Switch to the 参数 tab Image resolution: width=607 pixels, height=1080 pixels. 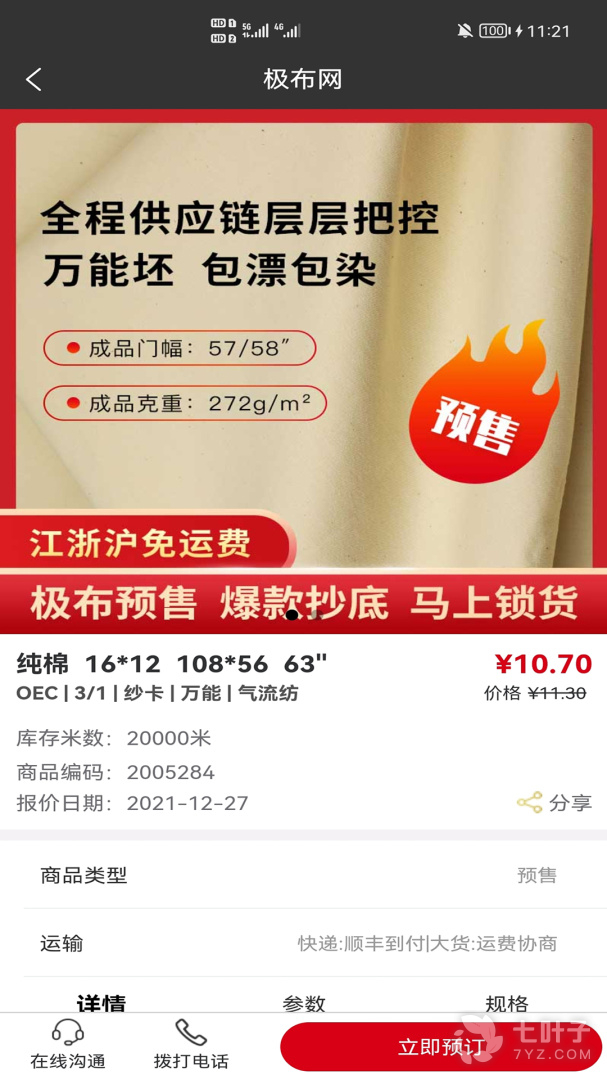coord(304,1002)
